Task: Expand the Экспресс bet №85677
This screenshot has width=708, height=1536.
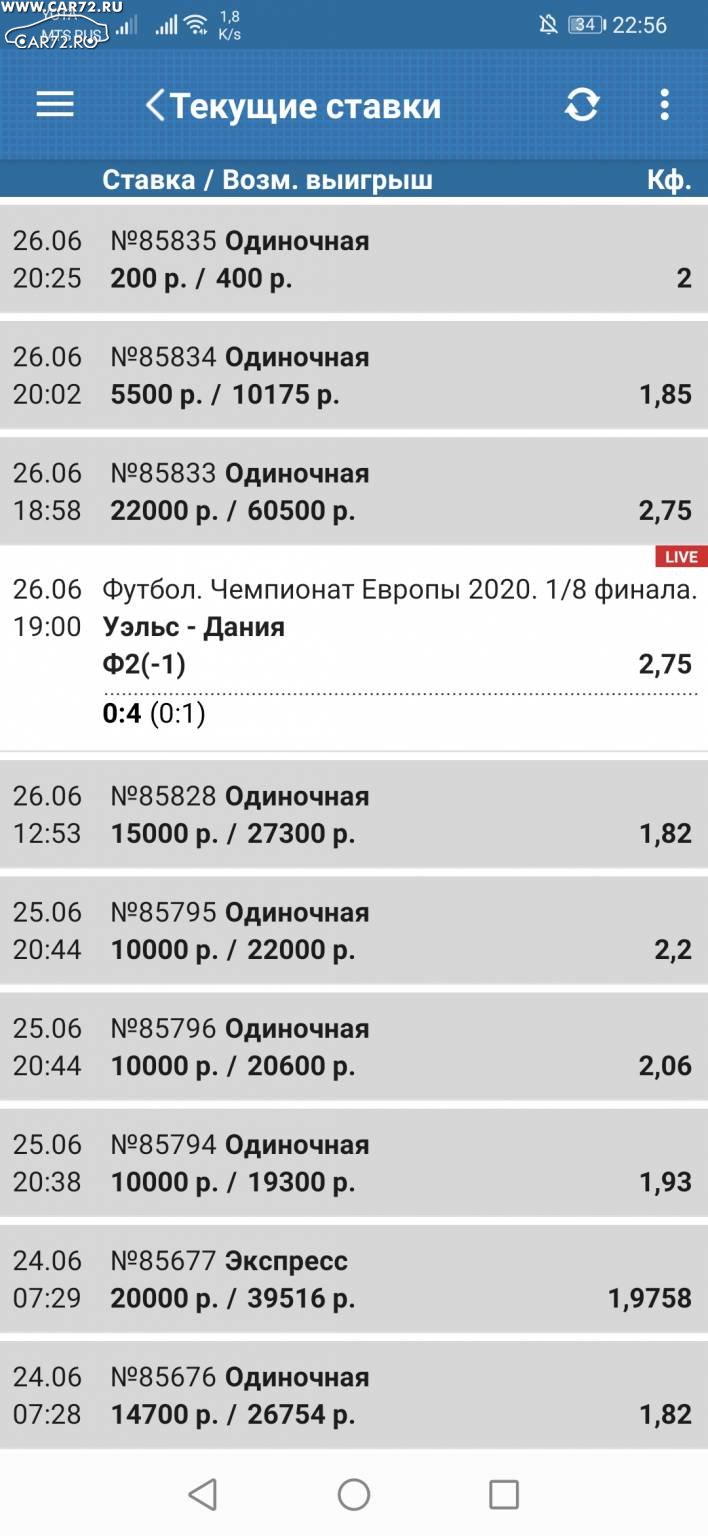Action: pyautogui.click(x=354, y=1278)
